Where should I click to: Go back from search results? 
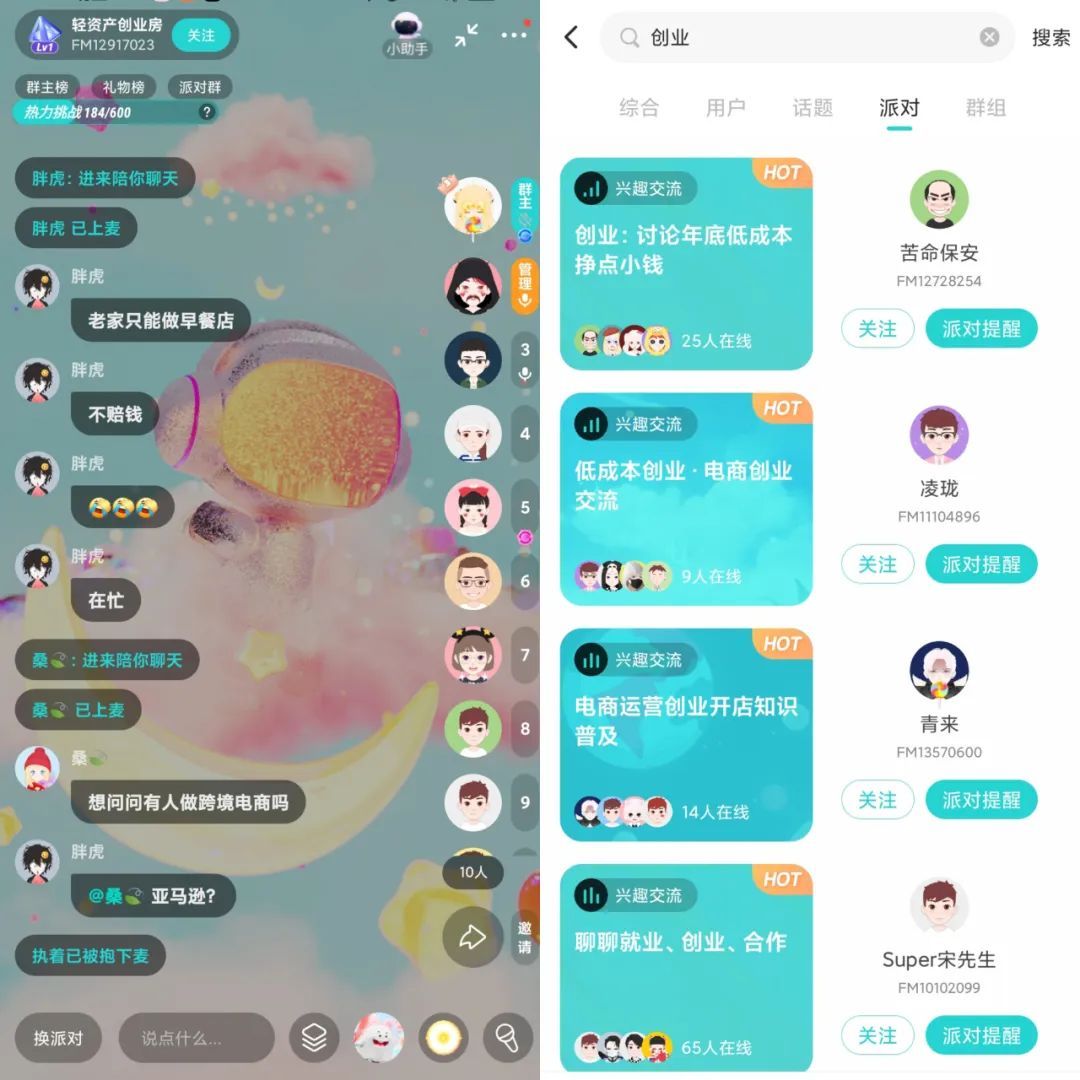(571, 37)
